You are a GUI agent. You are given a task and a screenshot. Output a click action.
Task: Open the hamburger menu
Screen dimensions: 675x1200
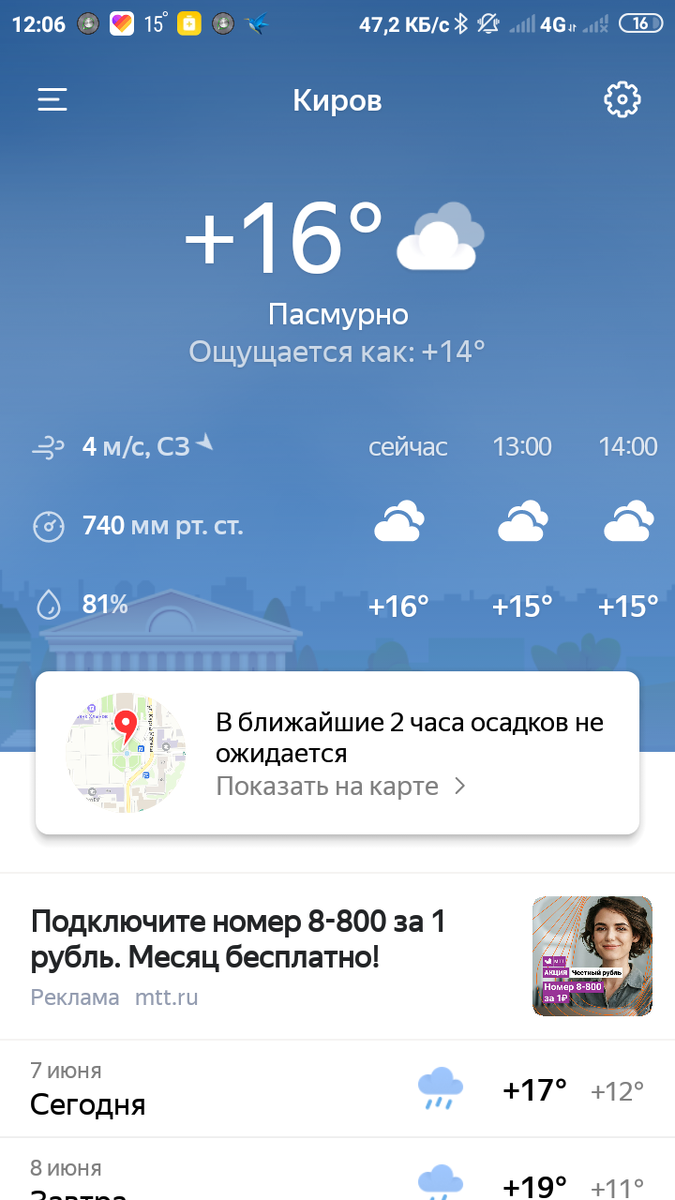tap(52, 100)
